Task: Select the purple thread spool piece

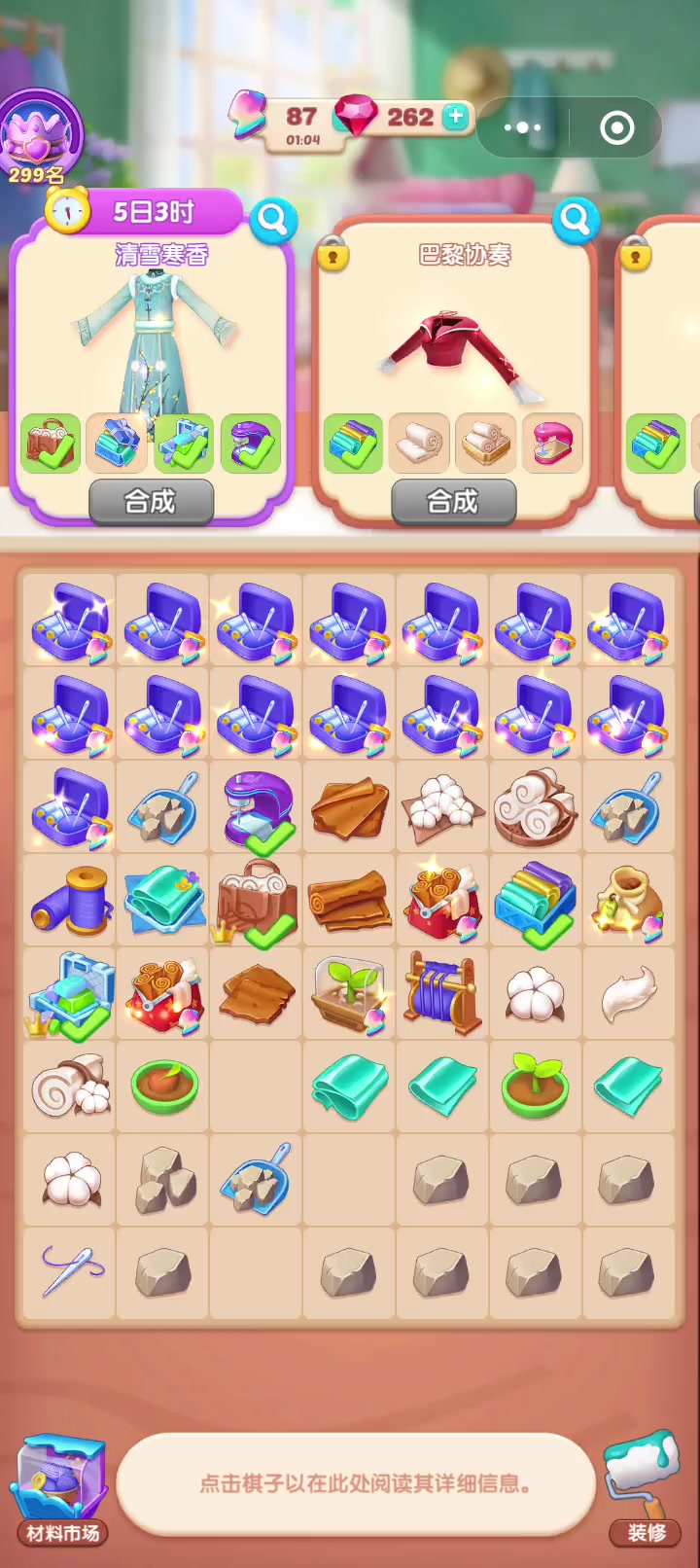Action: [71, 902]
